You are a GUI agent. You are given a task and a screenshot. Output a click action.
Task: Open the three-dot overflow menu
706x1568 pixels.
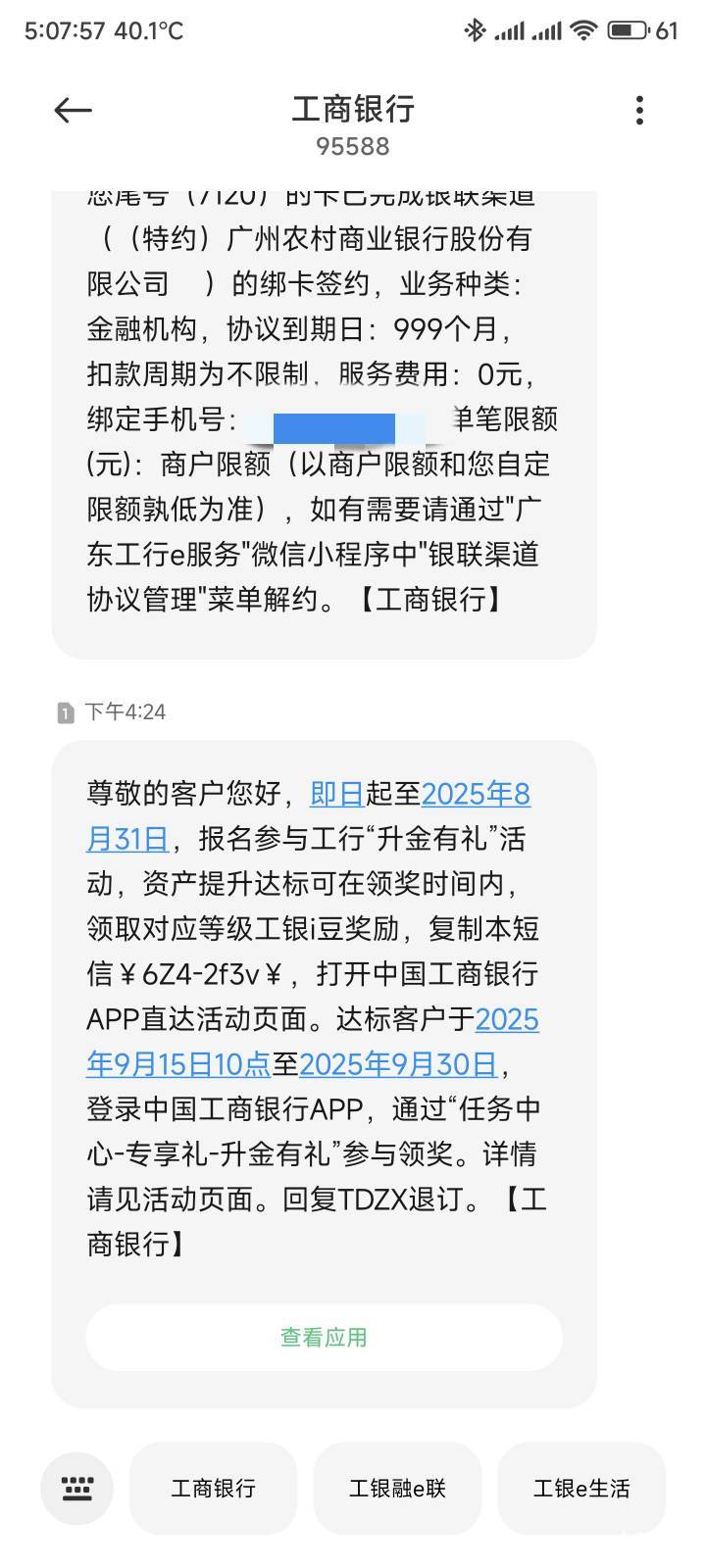tap(639, 110)
